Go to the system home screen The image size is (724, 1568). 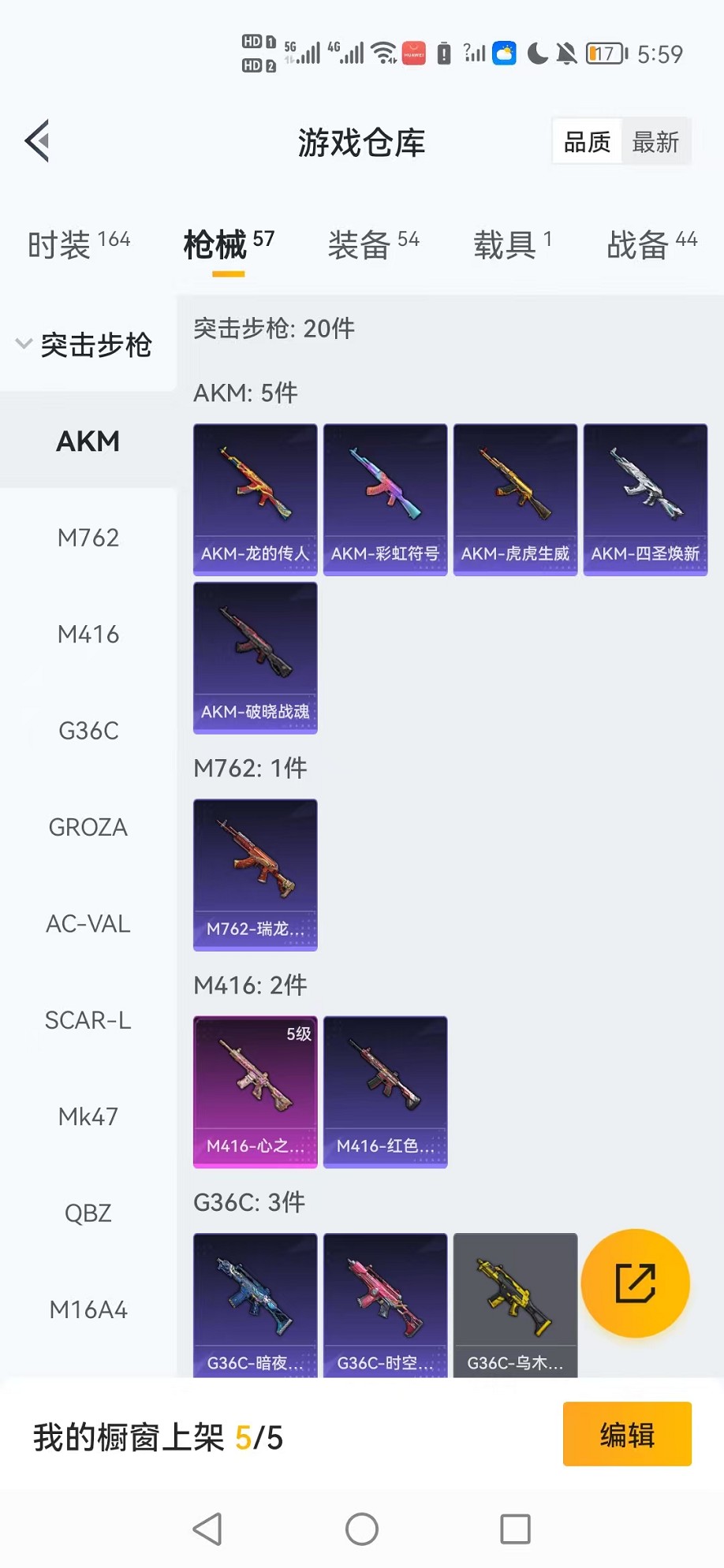tap(362, 1529)
